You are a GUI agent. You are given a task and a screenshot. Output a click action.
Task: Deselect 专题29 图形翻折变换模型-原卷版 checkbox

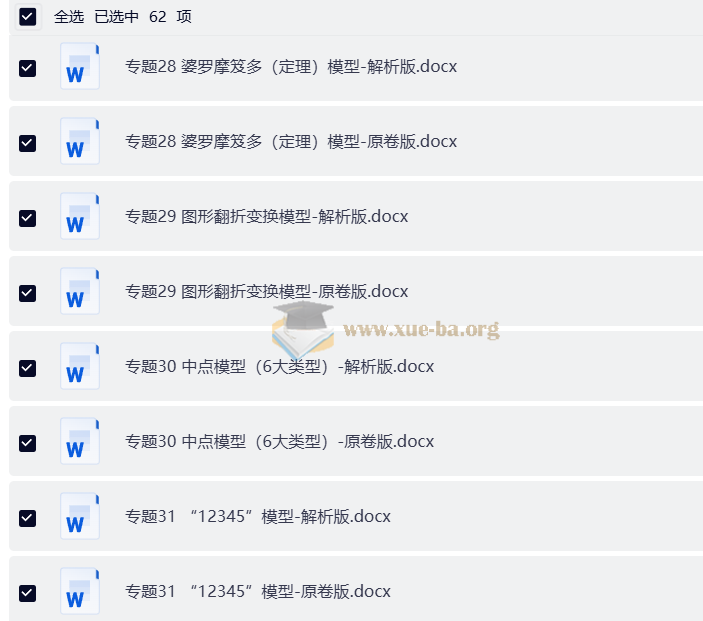[x=27, y=292]
